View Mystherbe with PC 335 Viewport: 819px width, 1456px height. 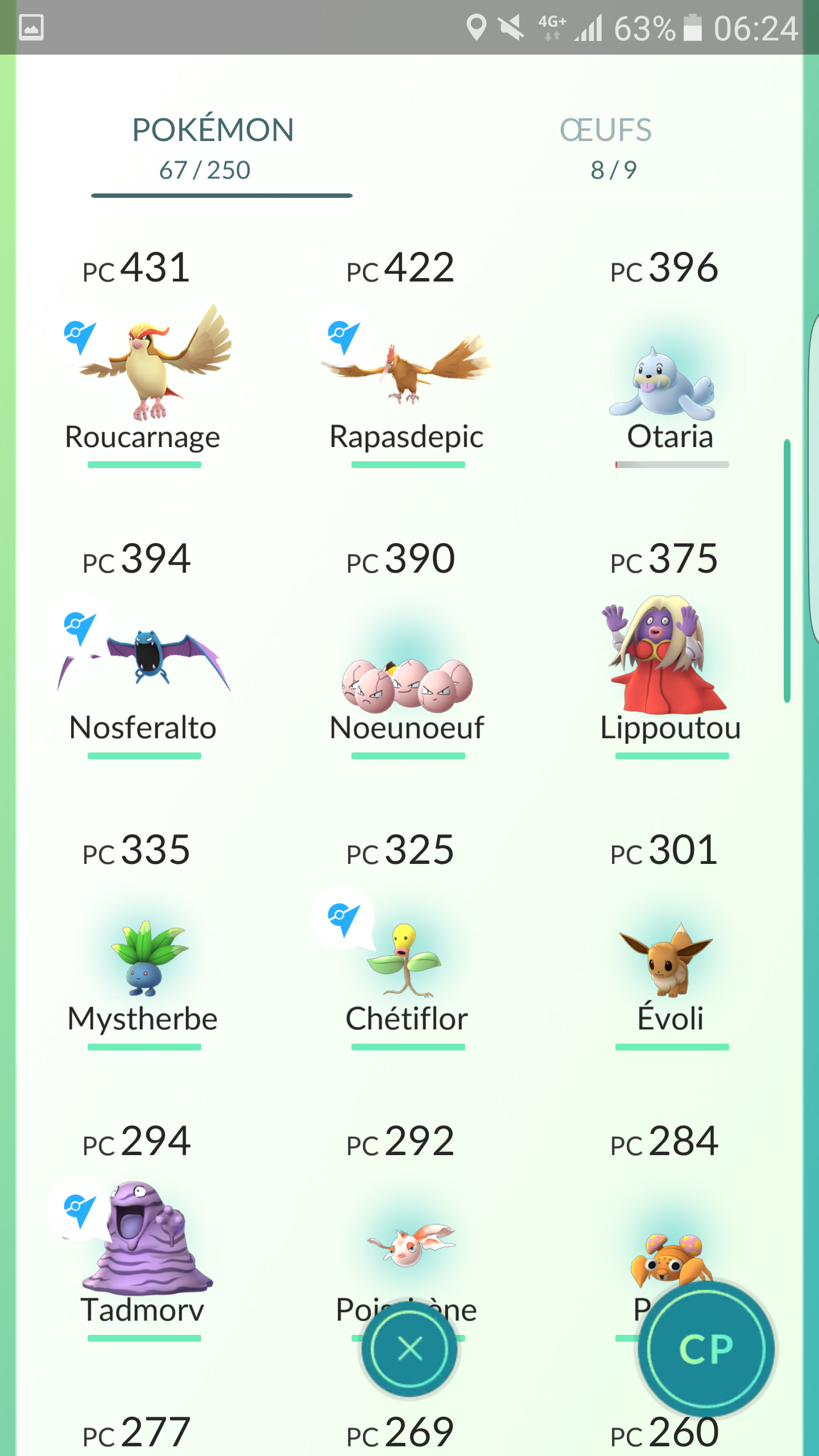tap(144, 961)
